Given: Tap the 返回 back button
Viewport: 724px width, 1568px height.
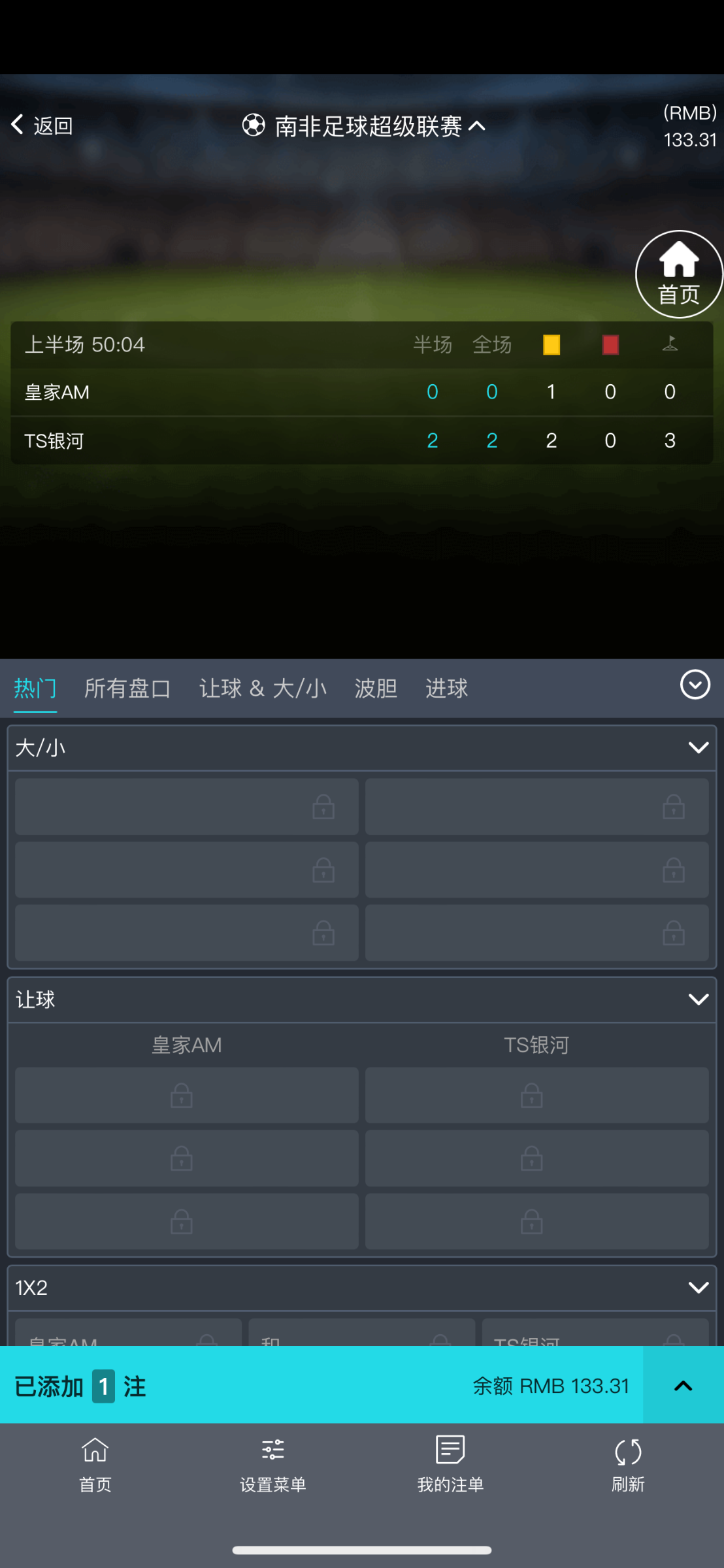Looking at the screenshot, I should pyautogui.click(x=42, y=125).
